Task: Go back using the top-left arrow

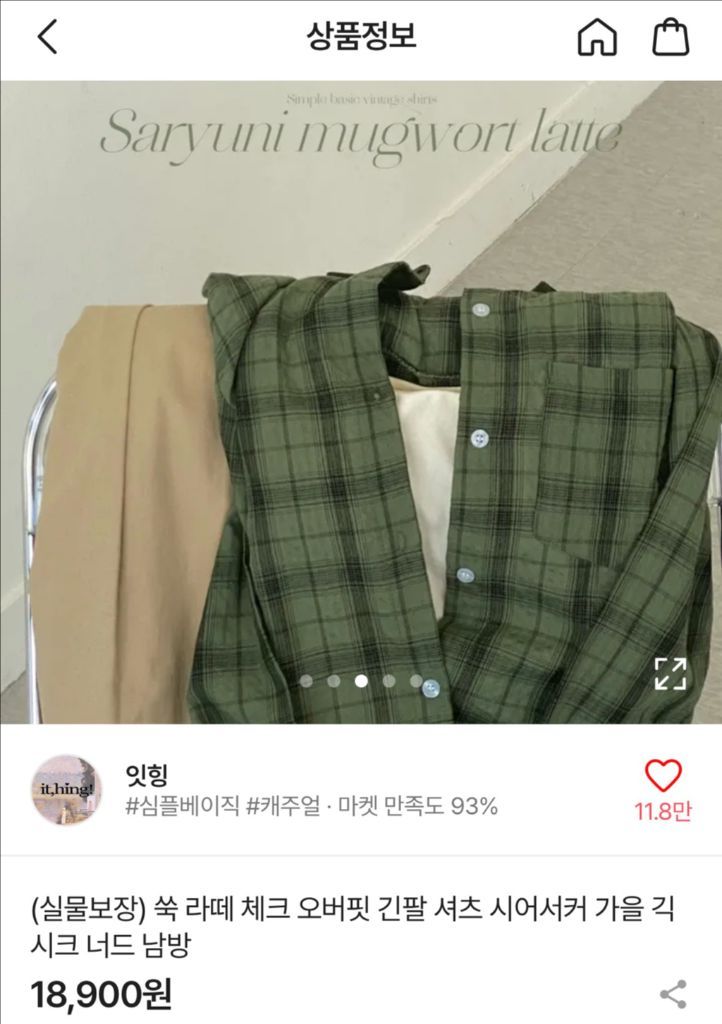Action: [x=47, y=37]
